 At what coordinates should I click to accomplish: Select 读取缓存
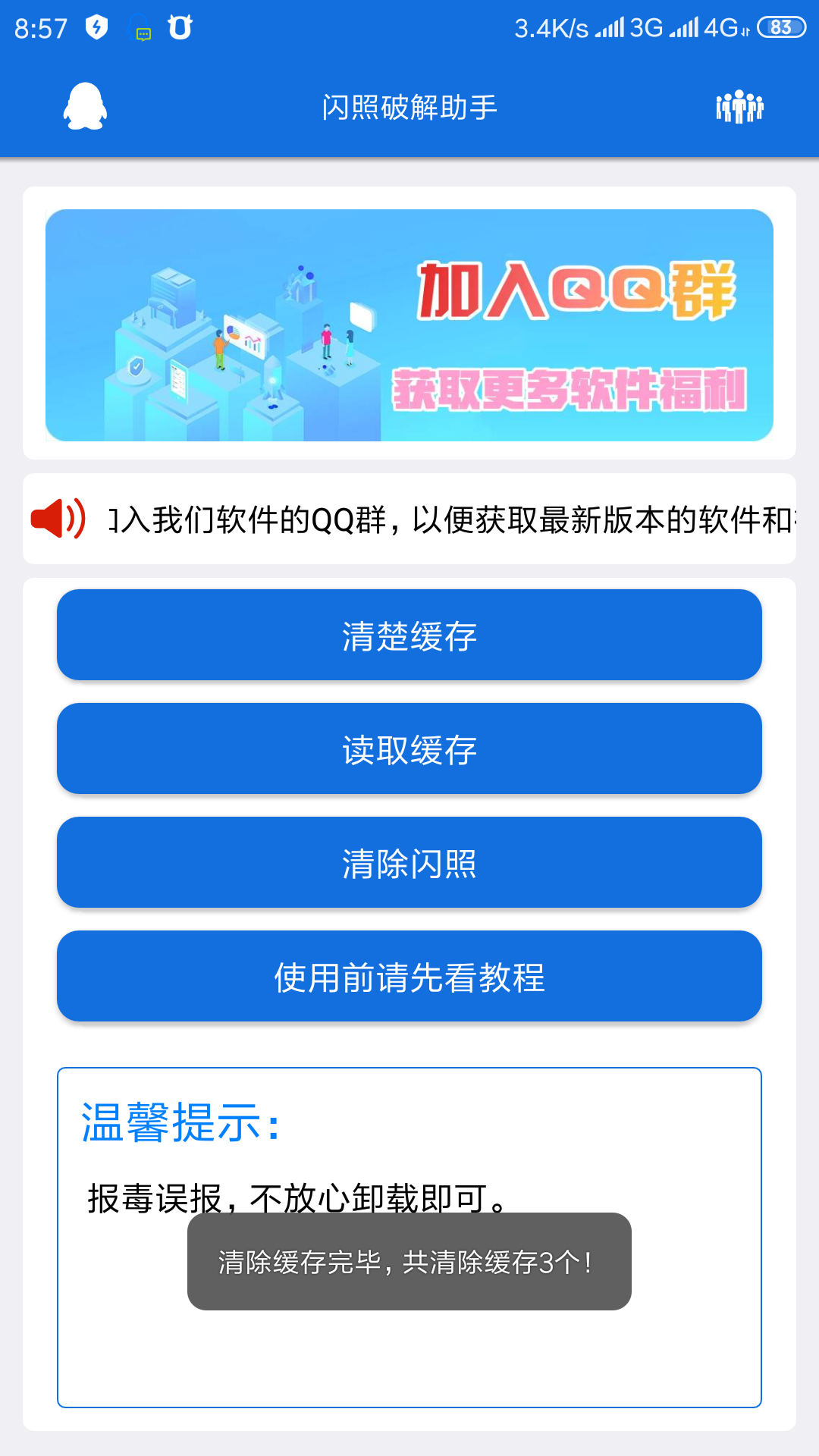pyautogui.click(x=409, y=748)
